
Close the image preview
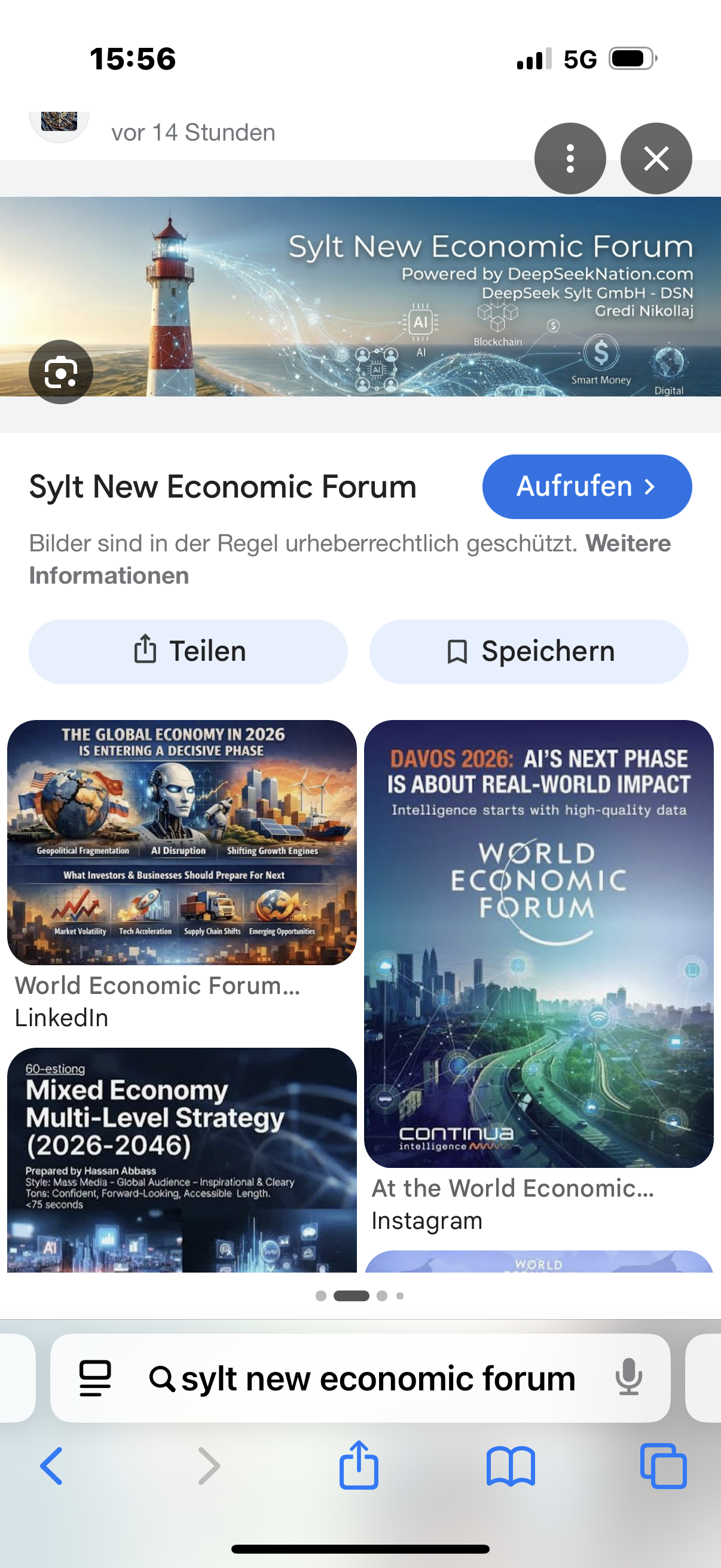(656, 159)
